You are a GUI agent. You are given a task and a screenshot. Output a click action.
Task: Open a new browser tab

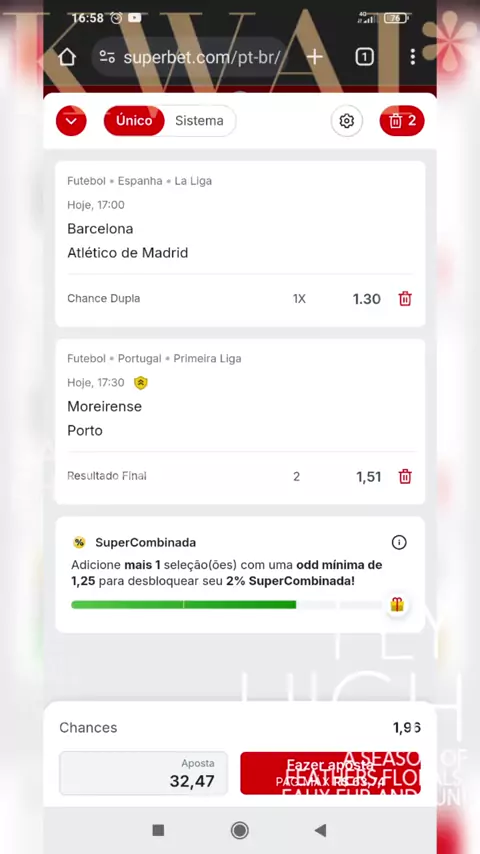tap(315, 57)
